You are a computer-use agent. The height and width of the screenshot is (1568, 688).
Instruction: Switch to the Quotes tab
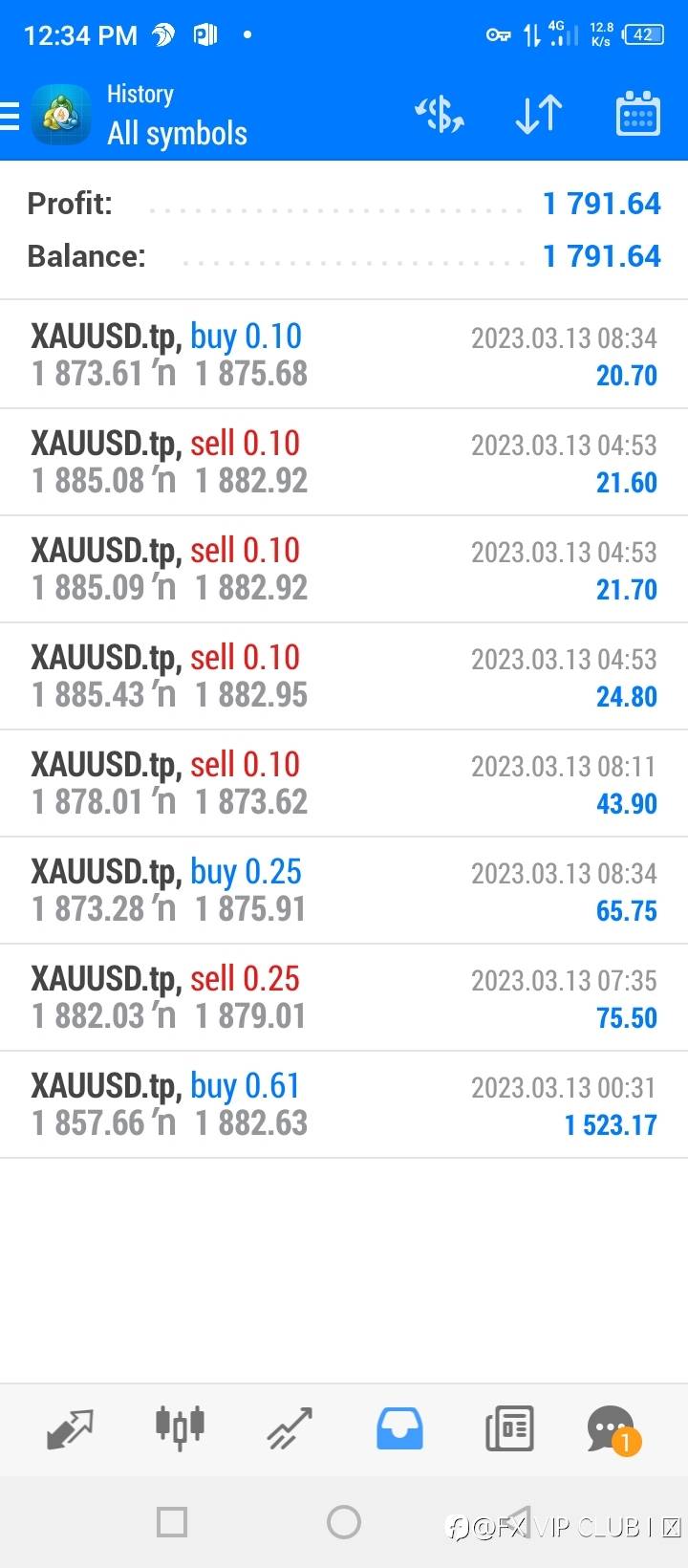71,1429
